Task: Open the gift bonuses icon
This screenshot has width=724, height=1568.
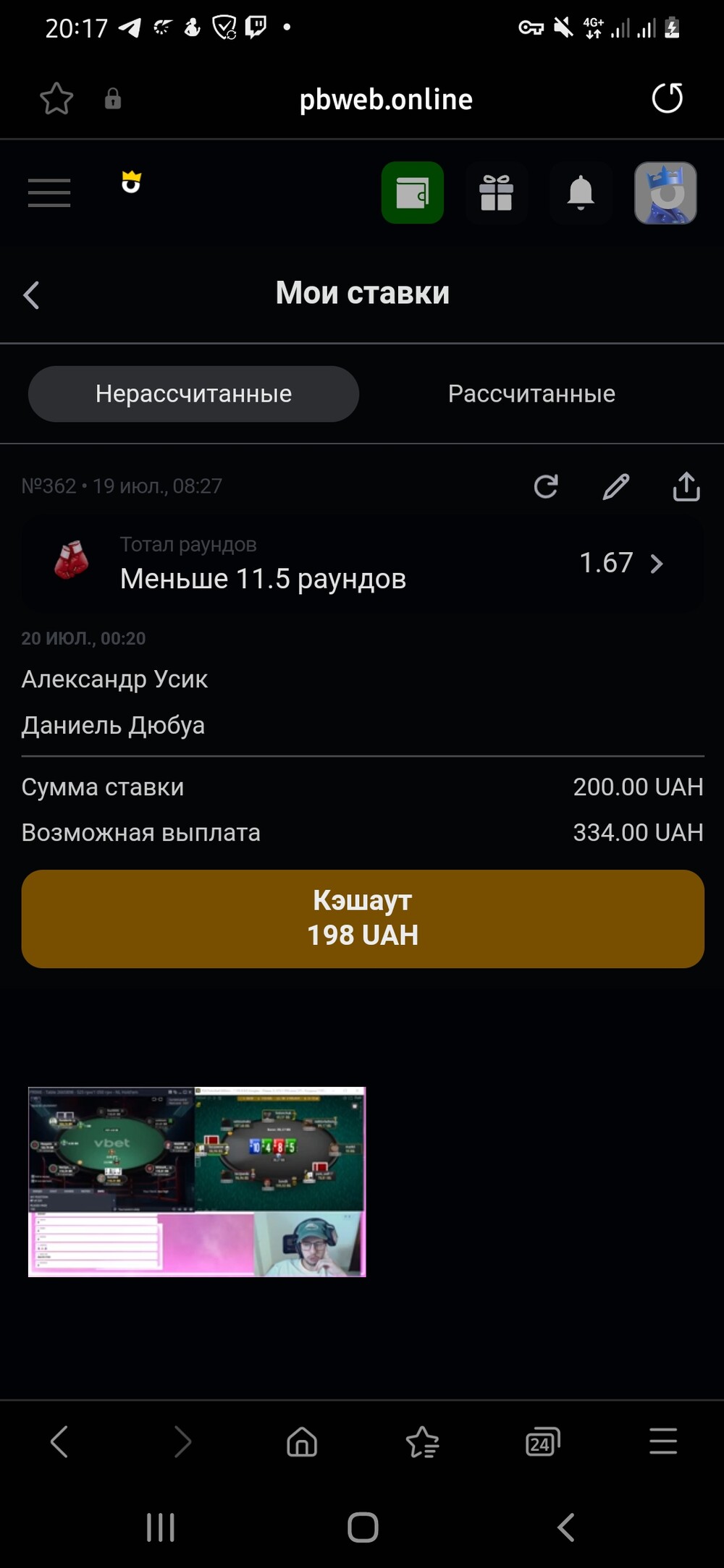Action: click(497, 192)
